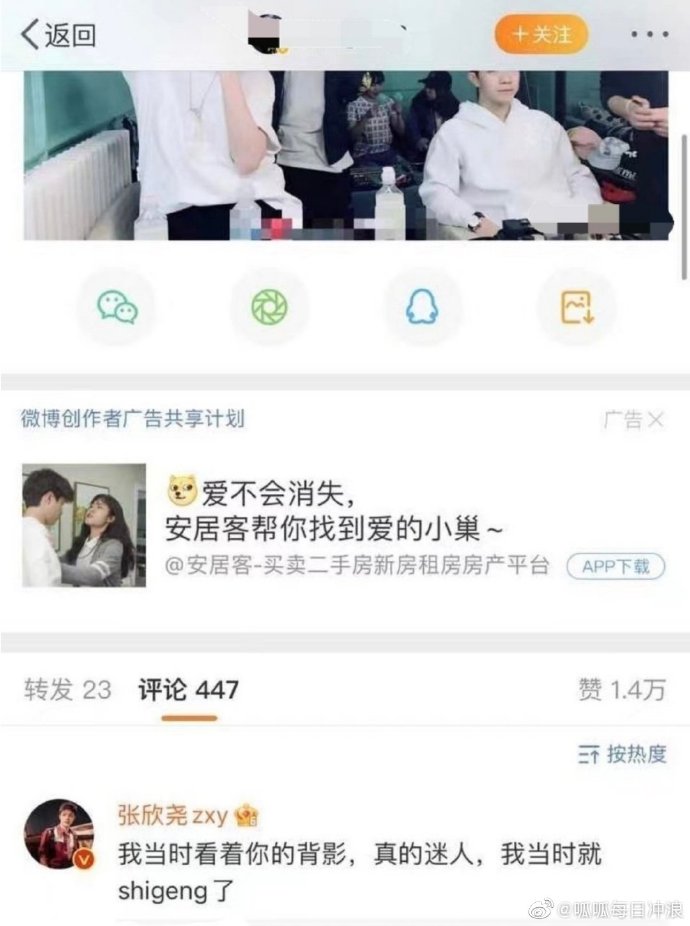Screen dimensions: 690x926
Task: Tap APP下载 to download 安居客
Action: (615, 566)
